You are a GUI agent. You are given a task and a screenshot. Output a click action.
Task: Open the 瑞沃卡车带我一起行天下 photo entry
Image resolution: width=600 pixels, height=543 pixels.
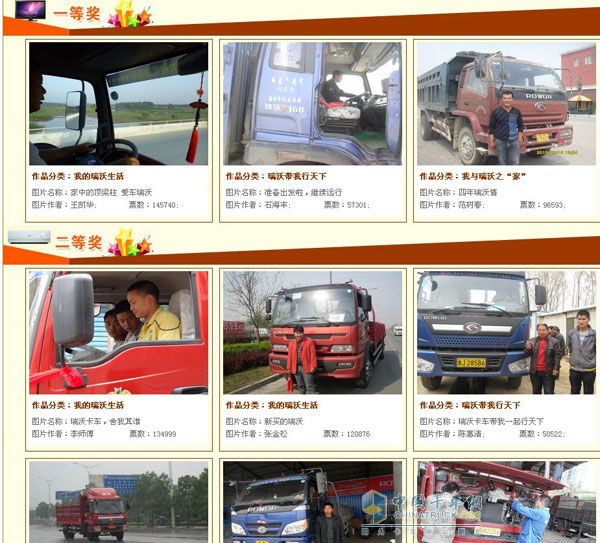pyautogui.click(x=505, y=332)
